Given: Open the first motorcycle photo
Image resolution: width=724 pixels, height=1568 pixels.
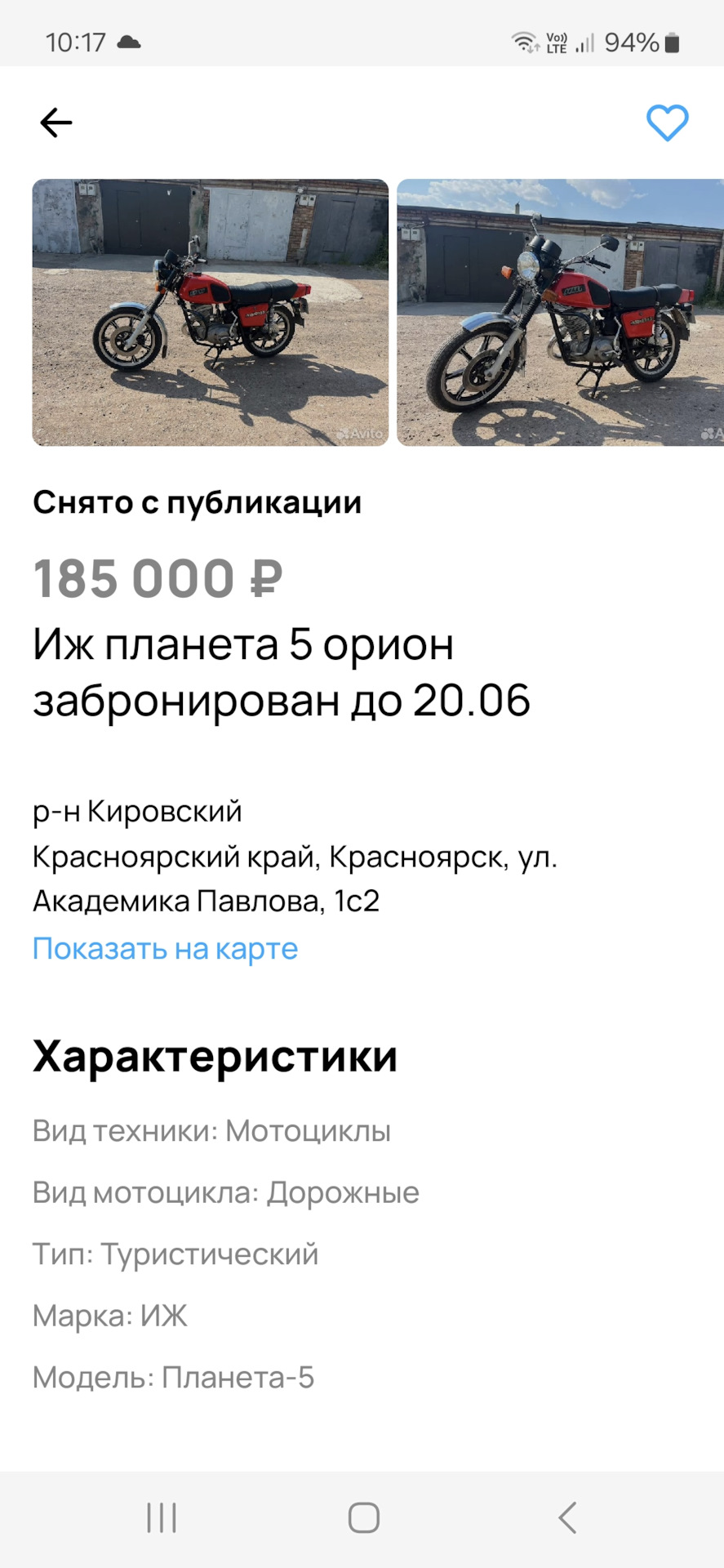Looking at the screenshot, I should pyautogui.click(x=210, y=312).
